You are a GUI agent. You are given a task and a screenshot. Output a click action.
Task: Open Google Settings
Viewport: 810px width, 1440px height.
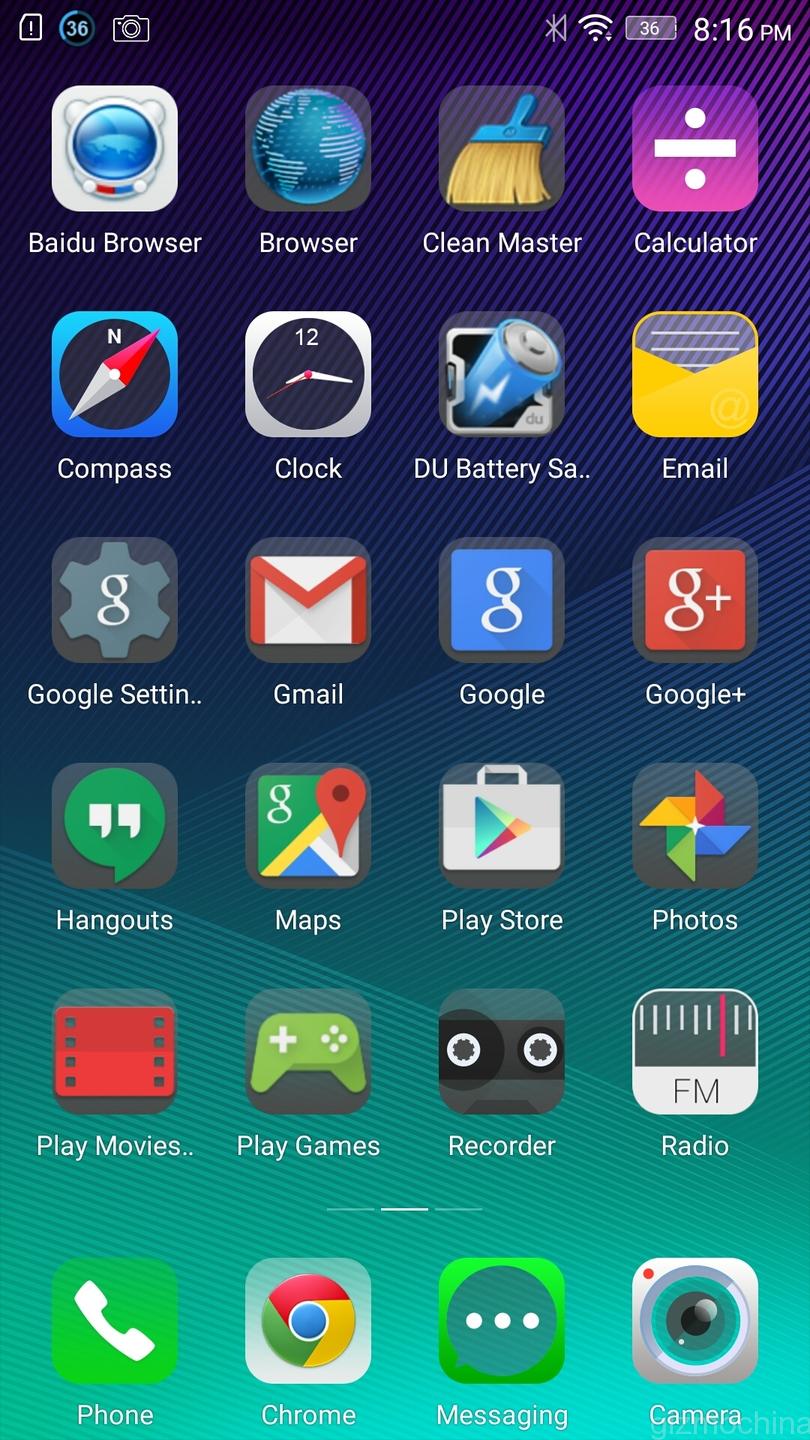(115, 600)
